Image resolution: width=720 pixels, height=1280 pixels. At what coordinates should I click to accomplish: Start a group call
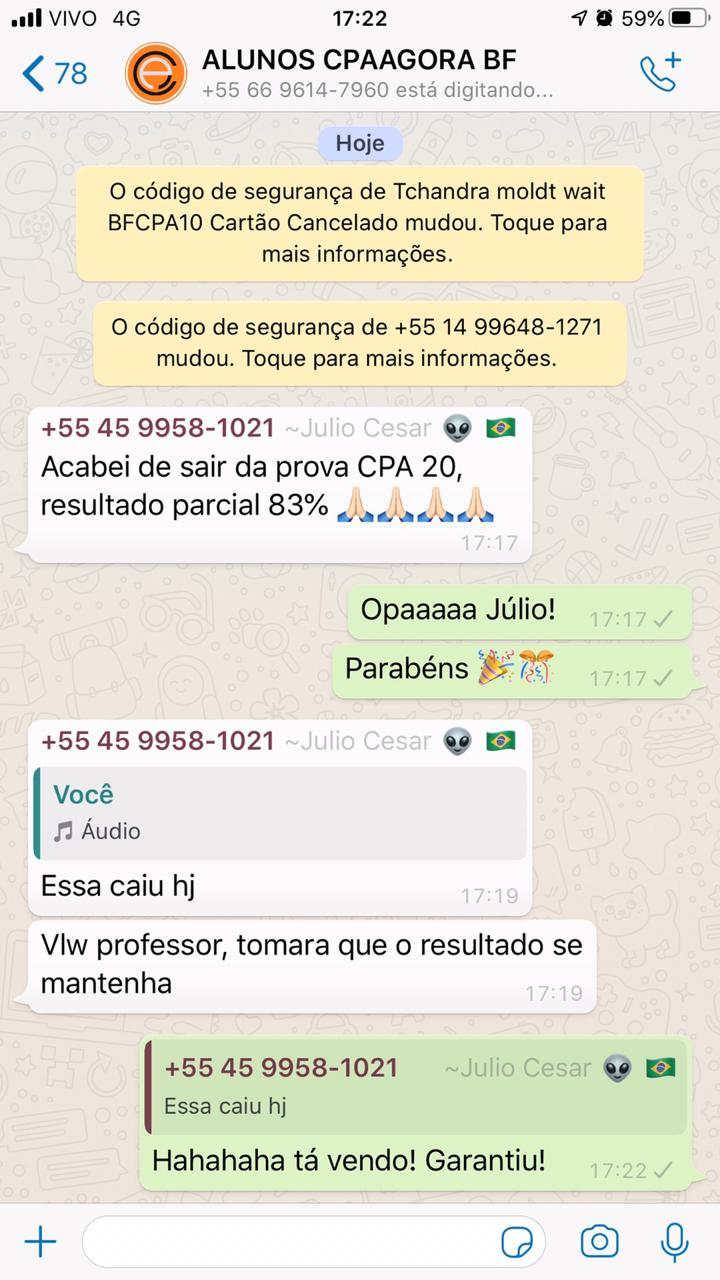pos(660,73)
